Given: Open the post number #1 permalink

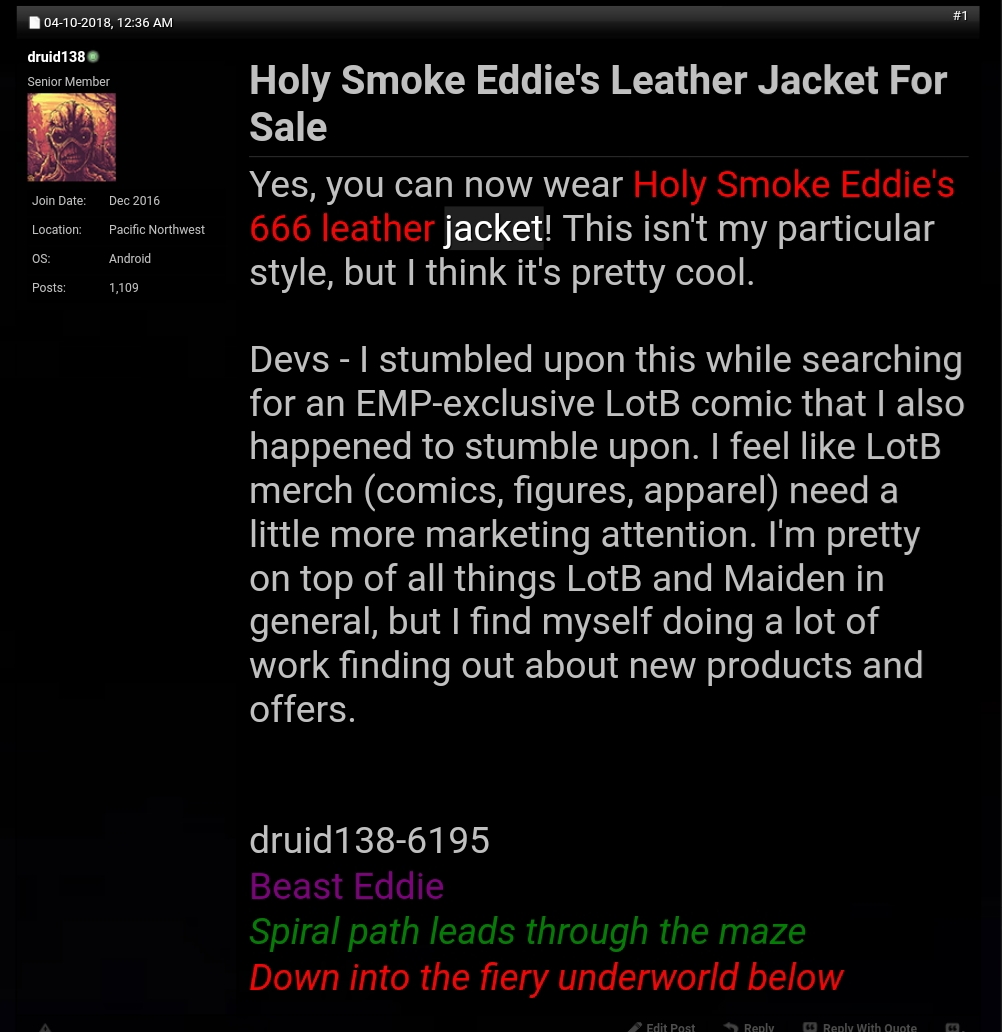Looking at the screenshot, I should tap(960, 16).
